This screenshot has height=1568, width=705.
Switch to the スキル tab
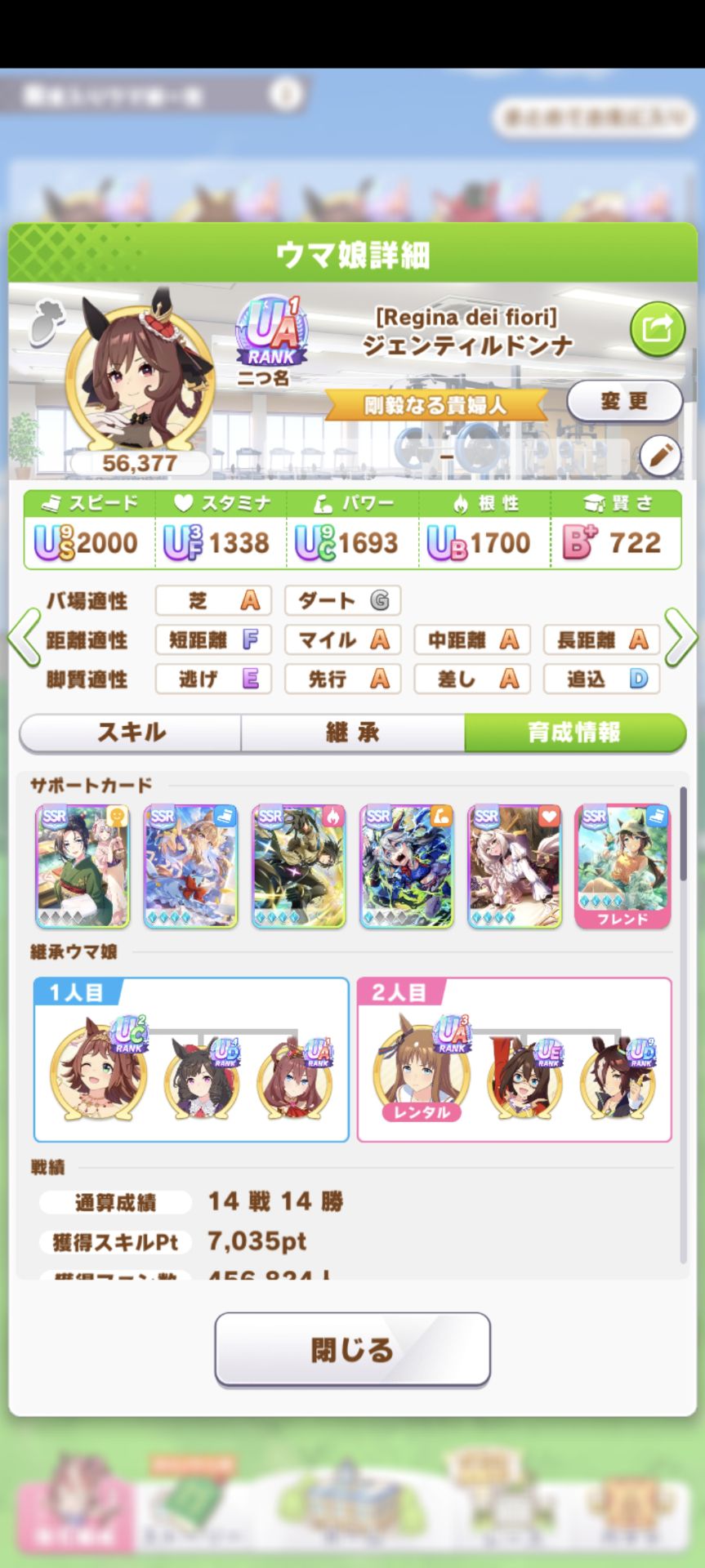click(x=131, y=733)
